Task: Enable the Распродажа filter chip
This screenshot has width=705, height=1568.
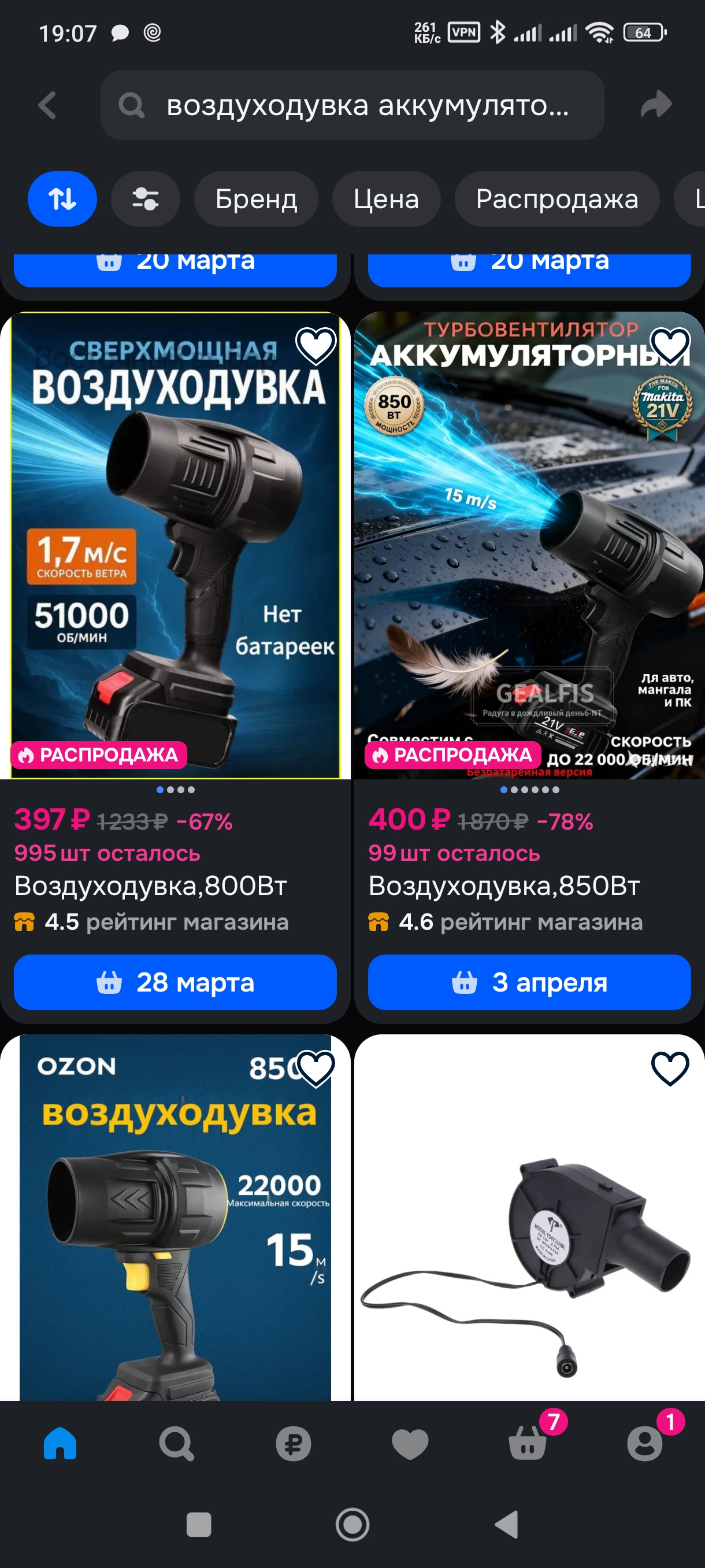Action: pos(556,199)
